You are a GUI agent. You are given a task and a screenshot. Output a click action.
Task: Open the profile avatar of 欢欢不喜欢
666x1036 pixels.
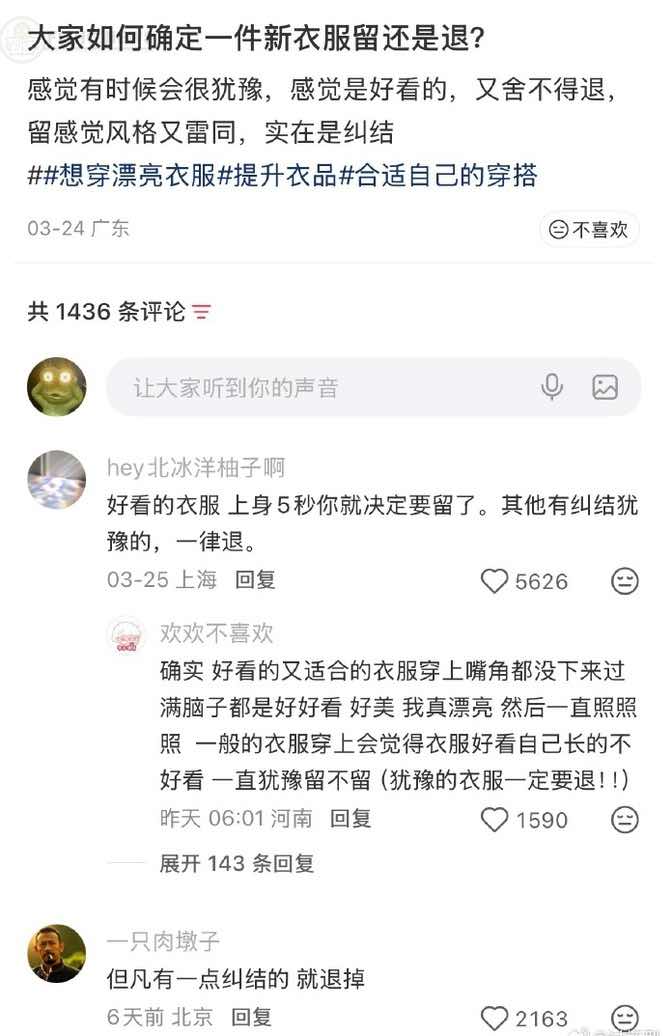pos(126,635)
